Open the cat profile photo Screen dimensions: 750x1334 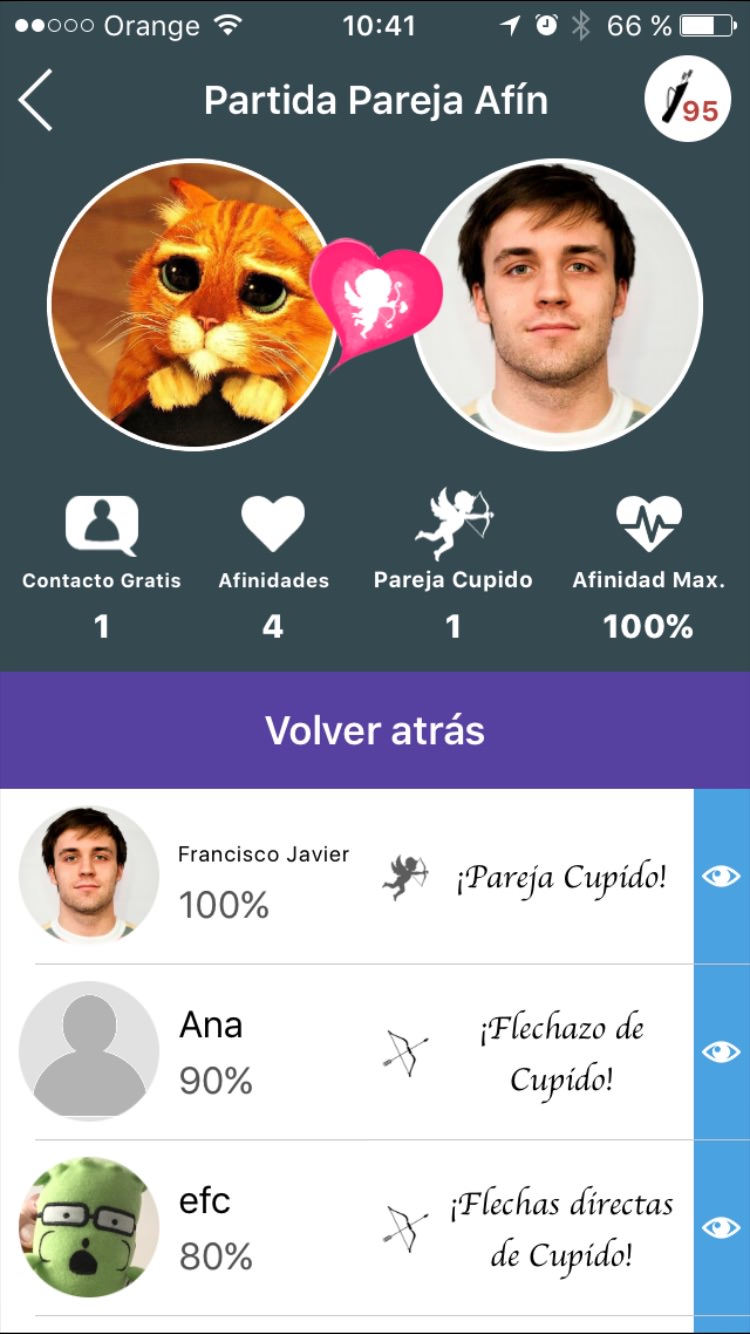click(x=190, y=305)
